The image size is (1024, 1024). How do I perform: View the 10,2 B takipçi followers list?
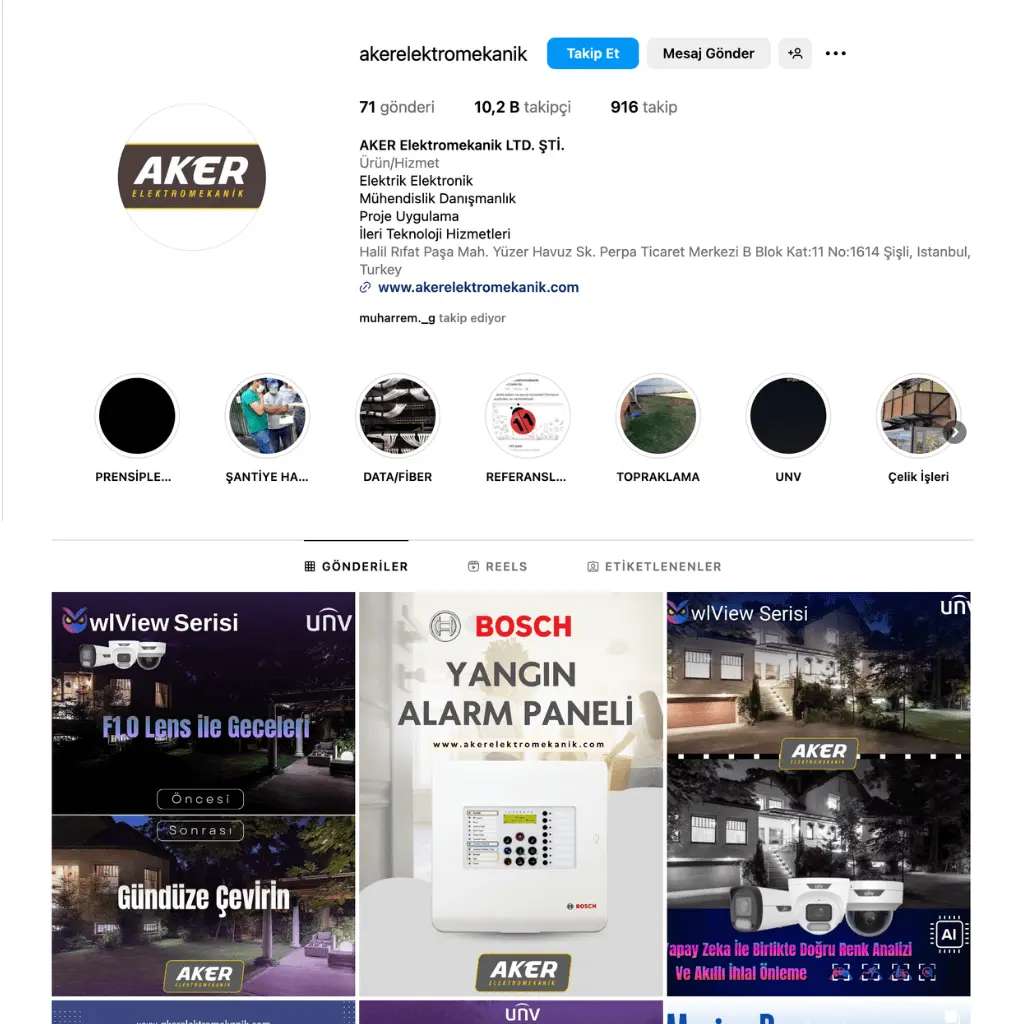click(x=522, y=107)
